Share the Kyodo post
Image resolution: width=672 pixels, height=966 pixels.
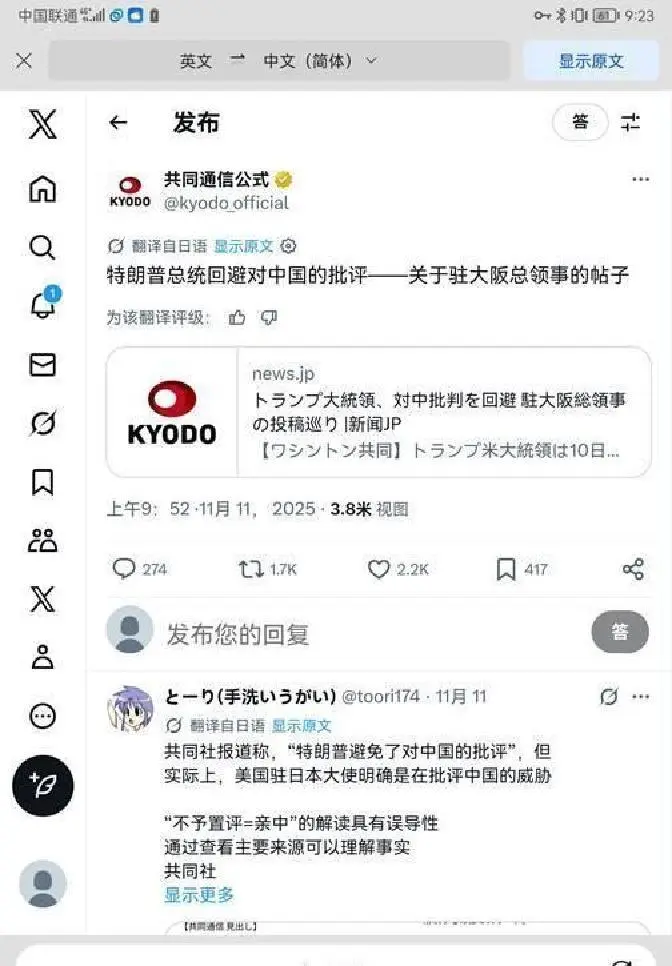click(x=633, y=569)
